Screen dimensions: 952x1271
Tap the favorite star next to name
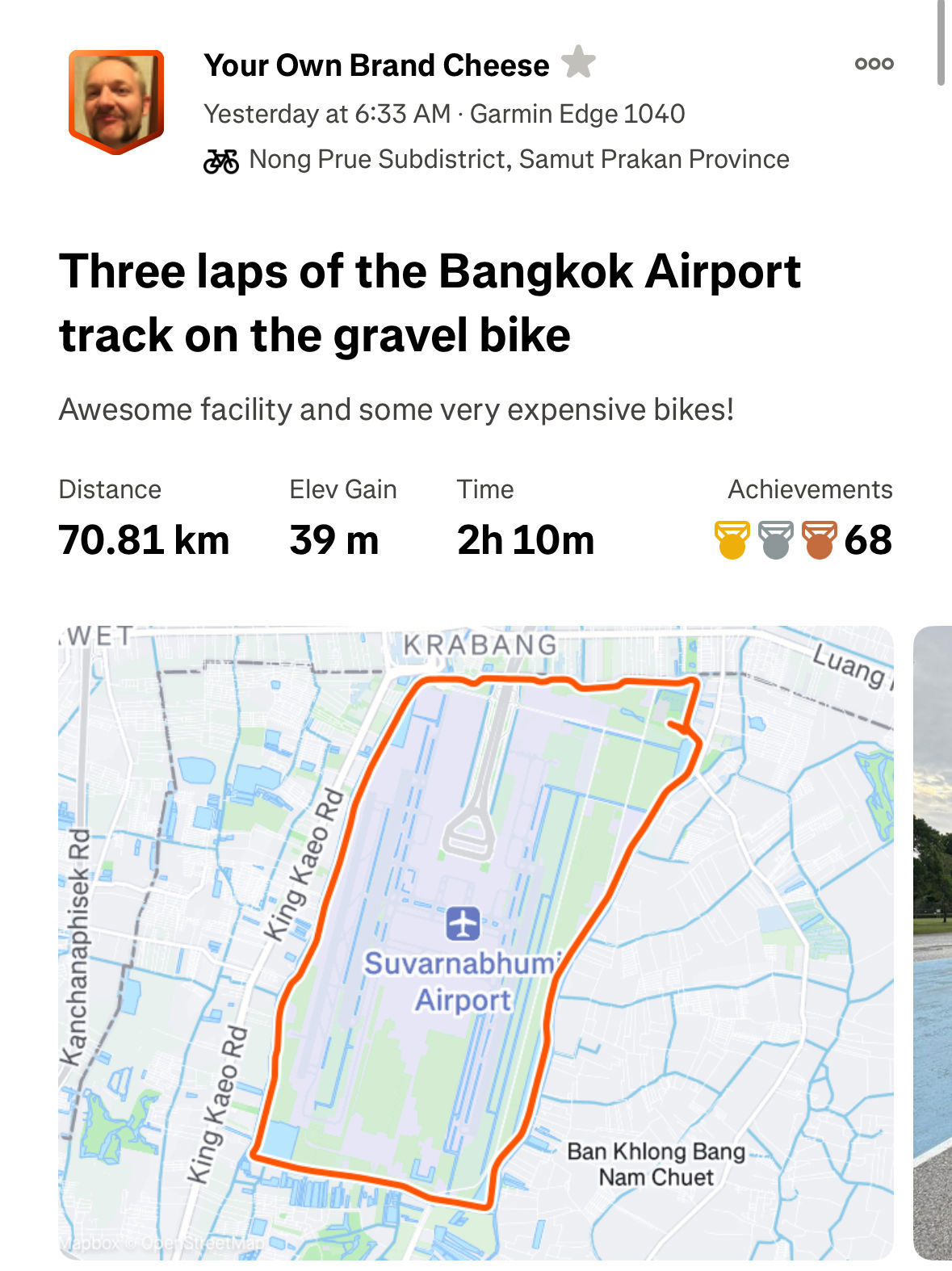coord(578,62)
